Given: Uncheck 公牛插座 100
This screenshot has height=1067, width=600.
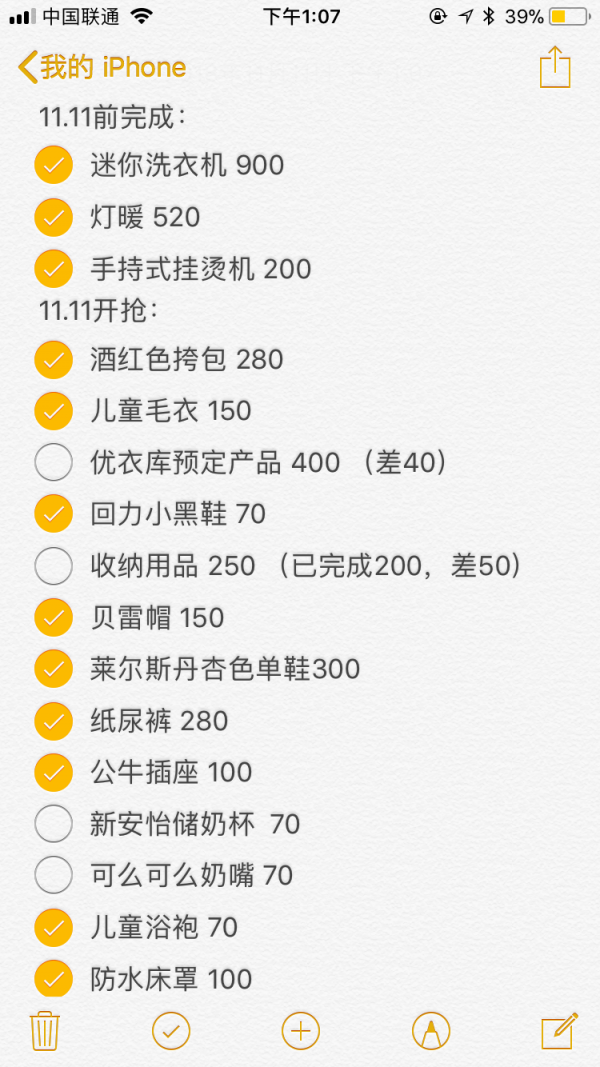Looking at the screenshot, I should 54,772.
